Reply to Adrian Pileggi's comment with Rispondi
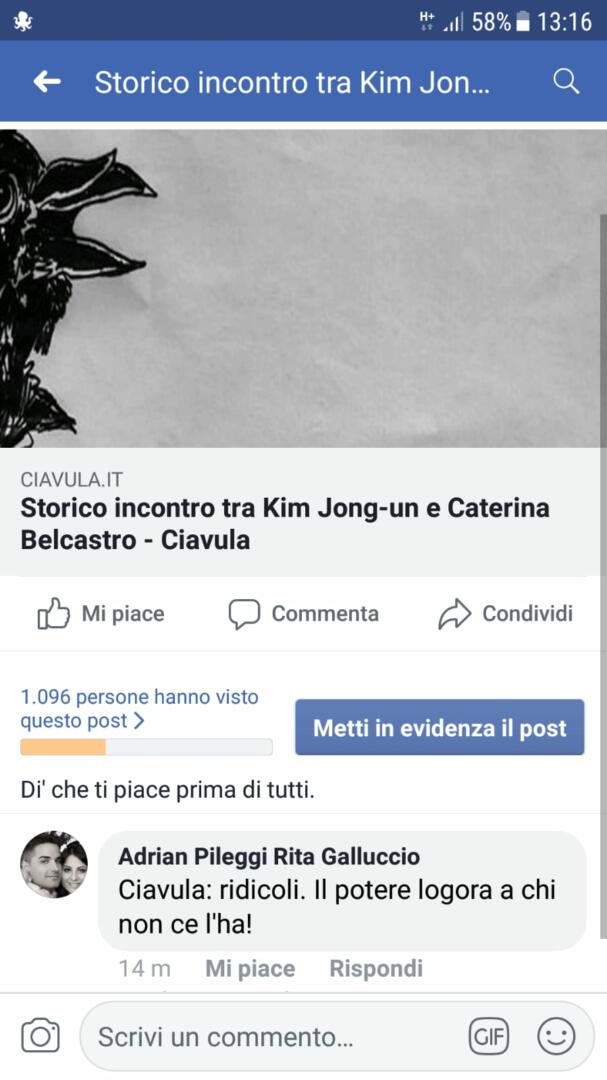 pos(376,968)
